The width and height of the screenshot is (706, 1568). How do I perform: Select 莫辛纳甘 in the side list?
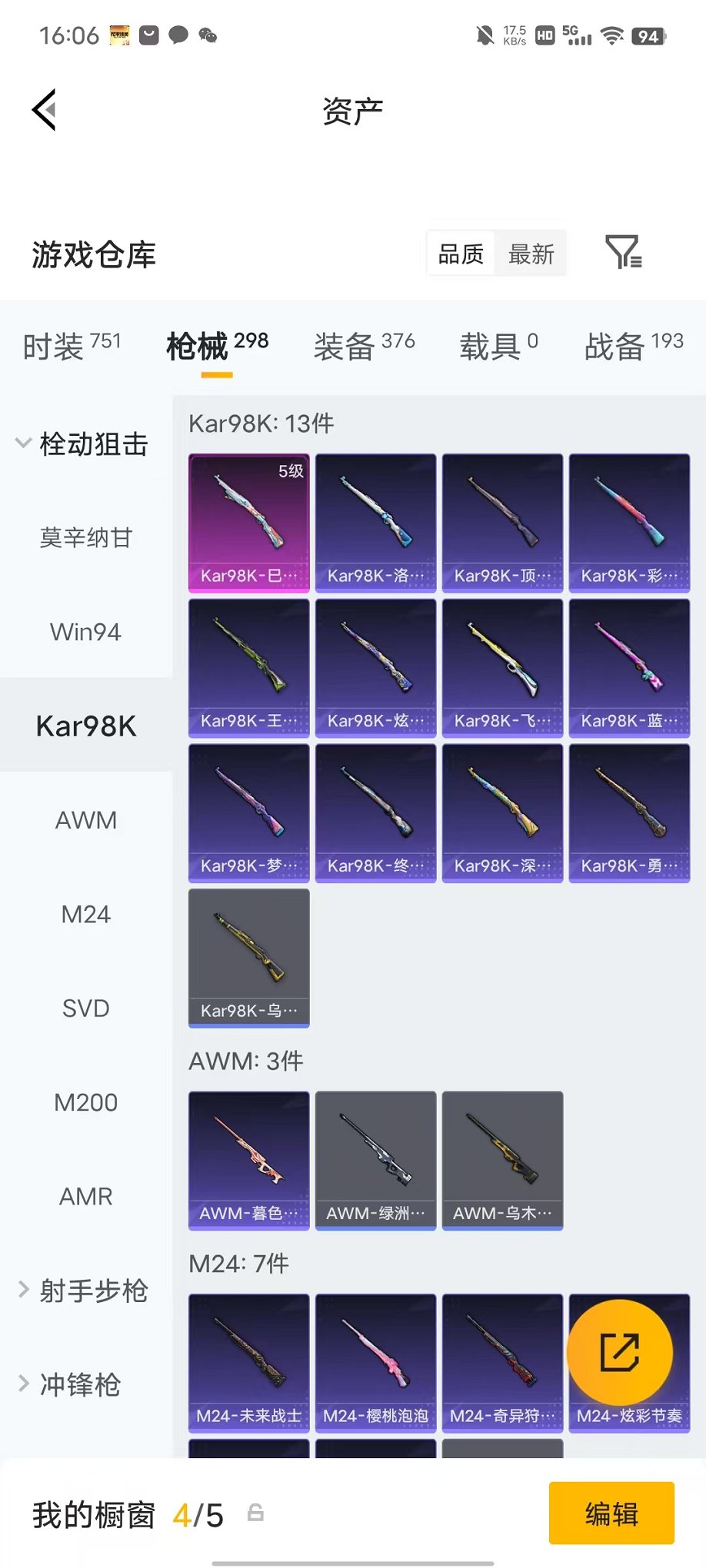(86, 537)
